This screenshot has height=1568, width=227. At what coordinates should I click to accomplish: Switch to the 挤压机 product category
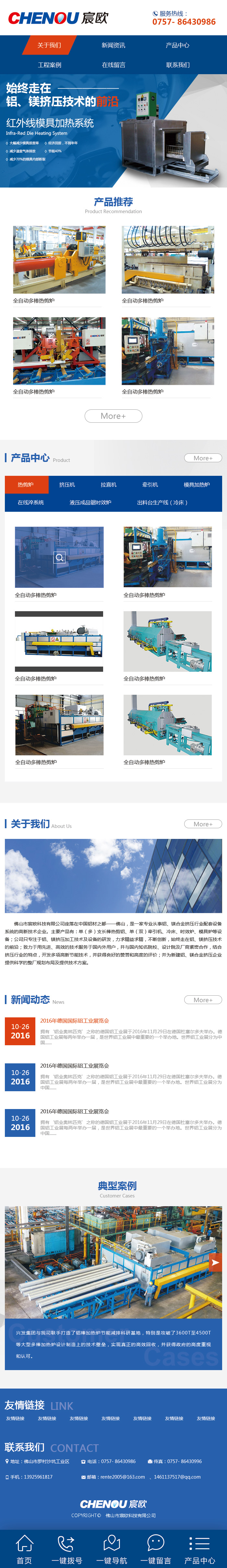tap(67, 485)
